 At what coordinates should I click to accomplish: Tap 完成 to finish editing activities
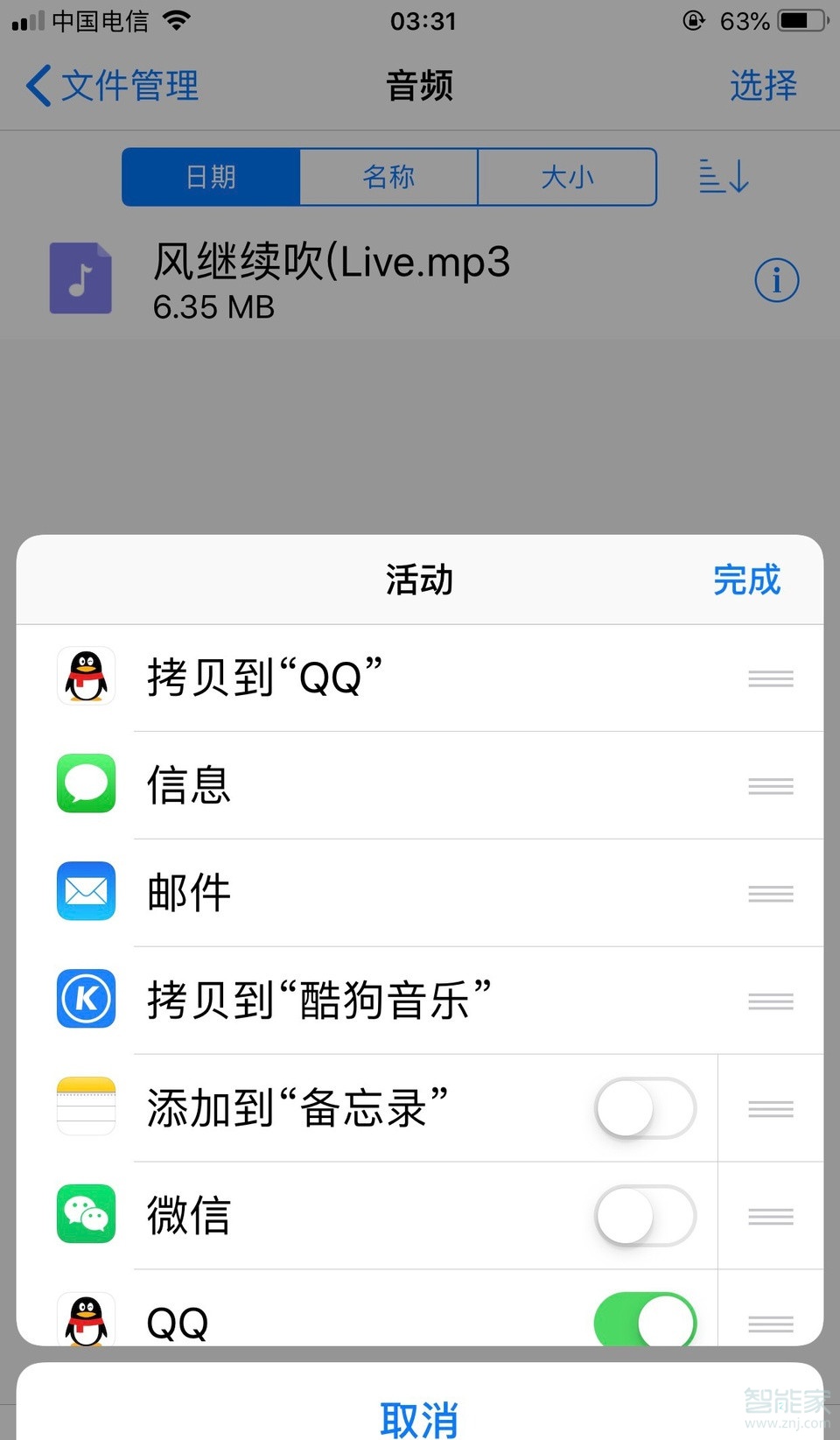point(745,580)
